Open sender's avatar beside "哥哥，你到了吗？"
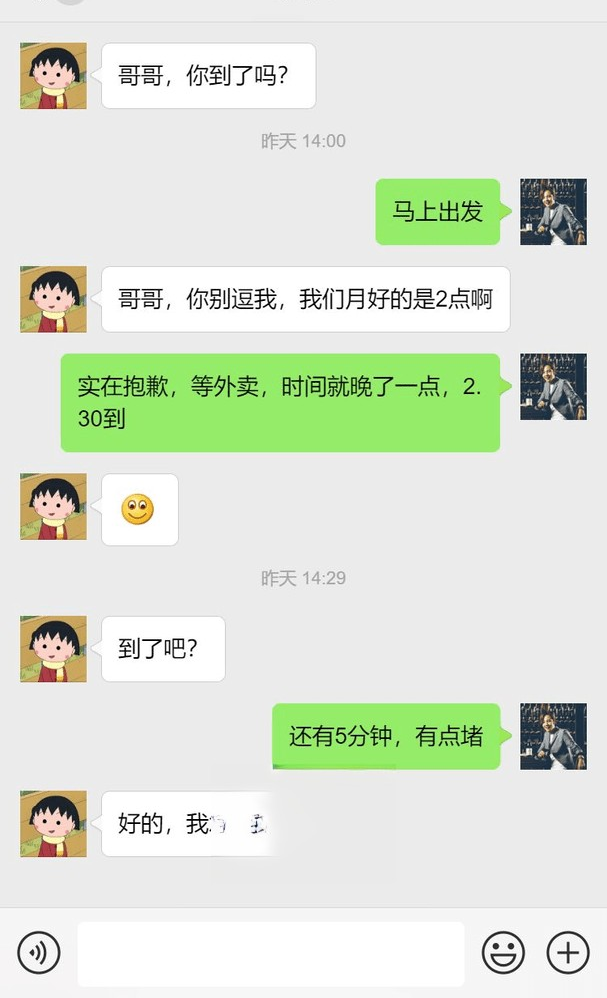This screenshot has width=607, height=998. coord(53,76)
